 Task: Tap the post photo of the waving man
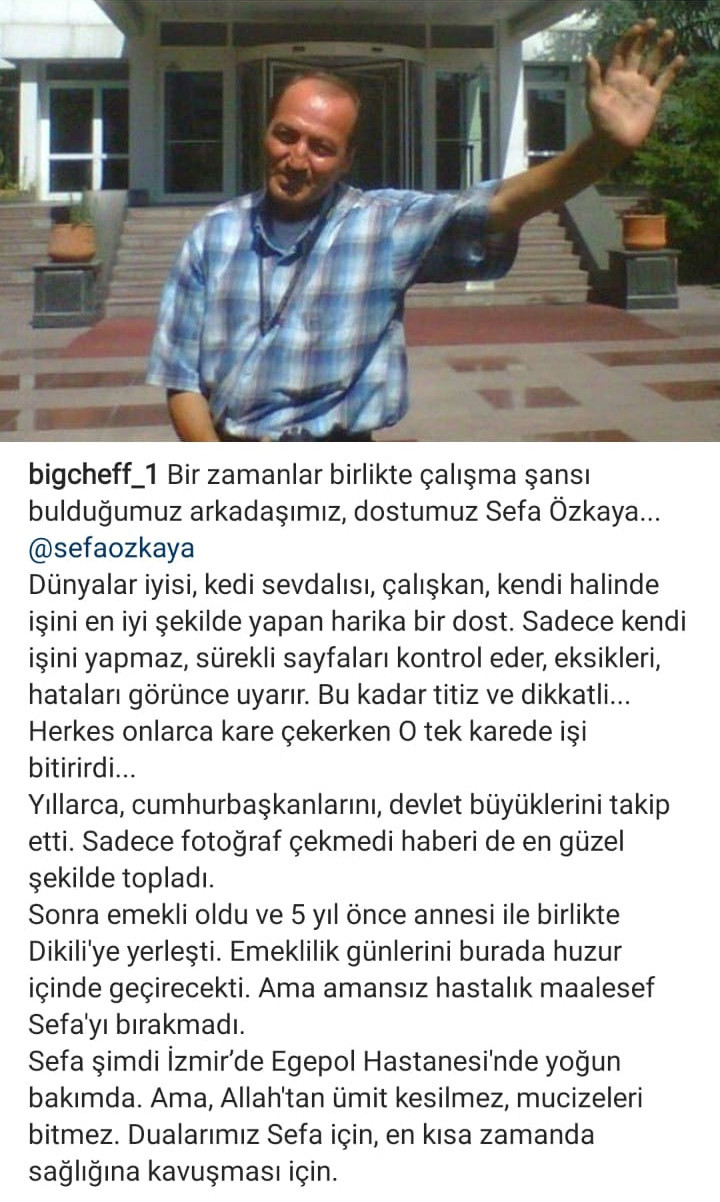(360, 220)
